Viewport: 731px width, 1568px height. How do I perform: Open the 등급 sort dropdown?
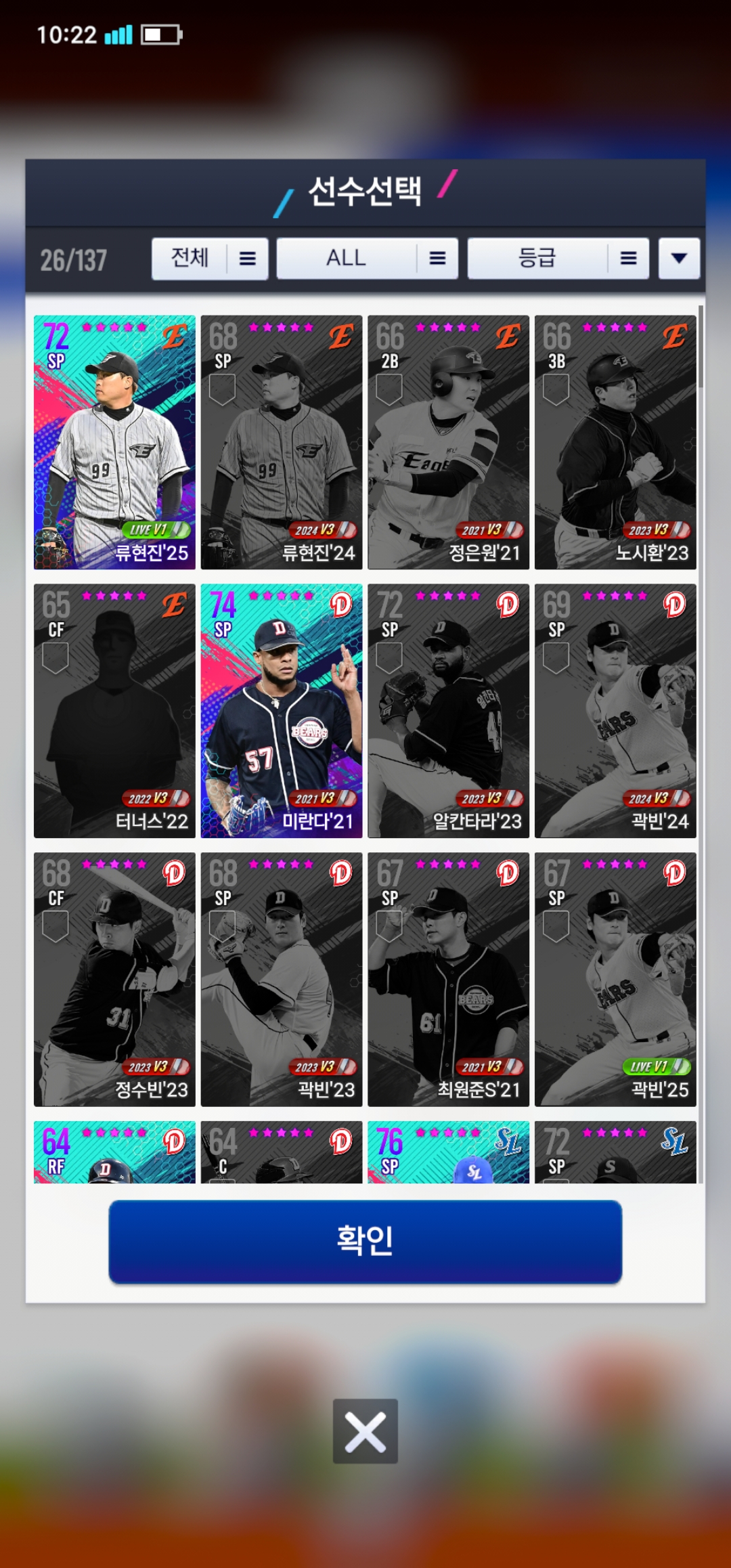558,259
